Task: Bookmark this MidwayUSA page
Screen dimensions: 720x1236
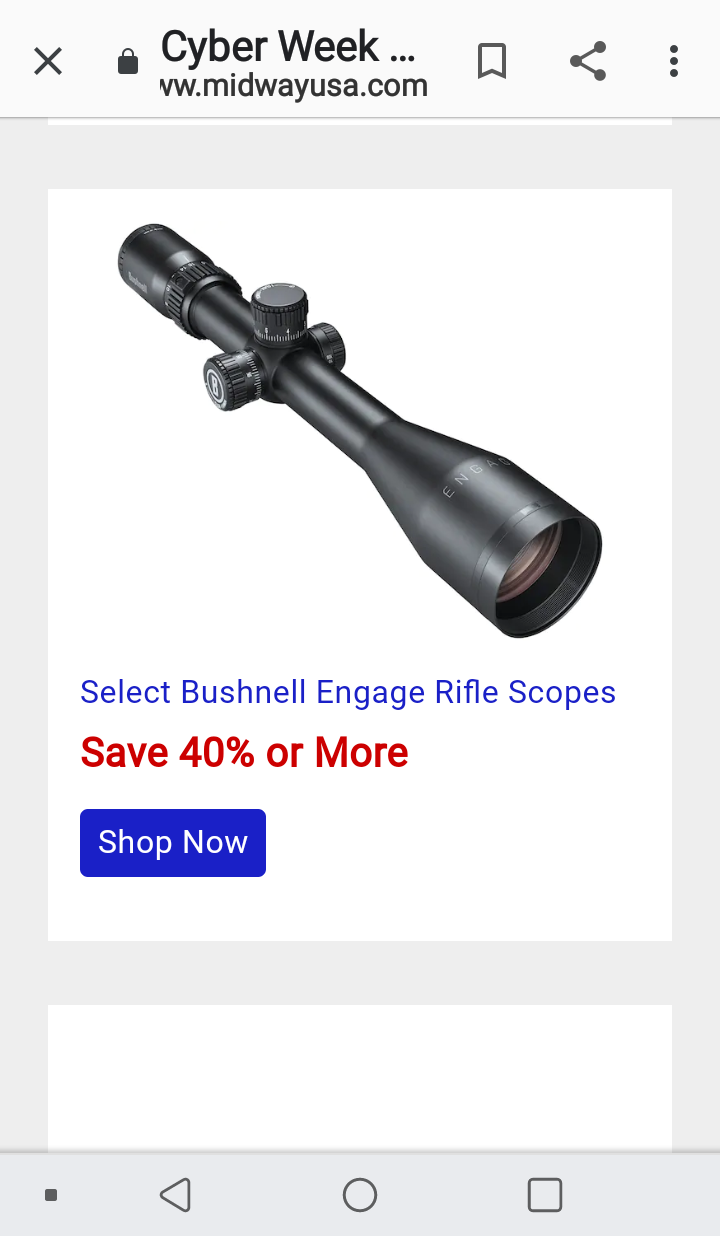Action: click(x=491, y=62)
